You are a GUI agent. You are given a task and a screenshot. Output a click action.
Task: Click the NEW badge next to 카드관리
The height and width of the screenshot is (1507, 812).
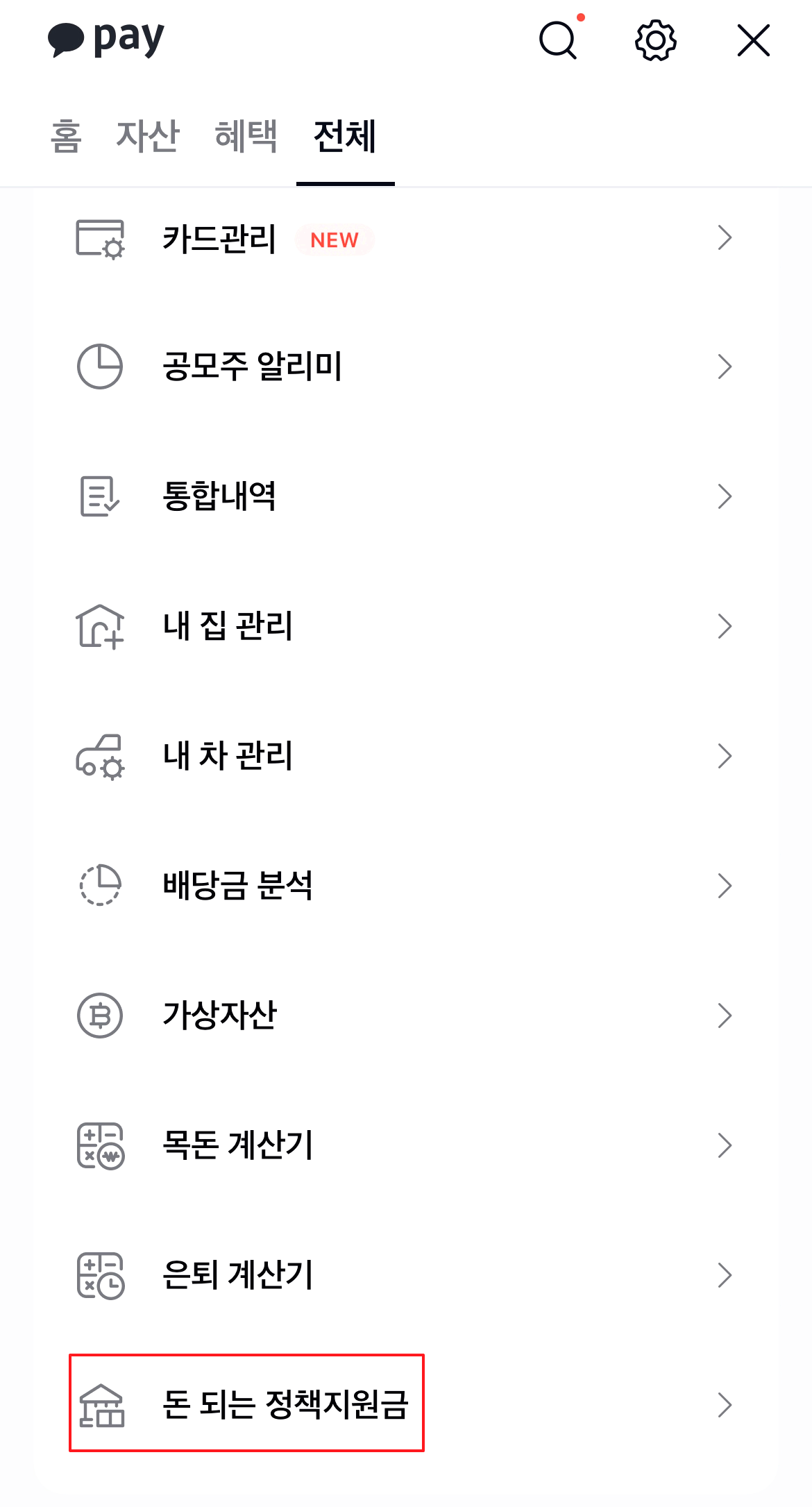click(x=335, y=240)
